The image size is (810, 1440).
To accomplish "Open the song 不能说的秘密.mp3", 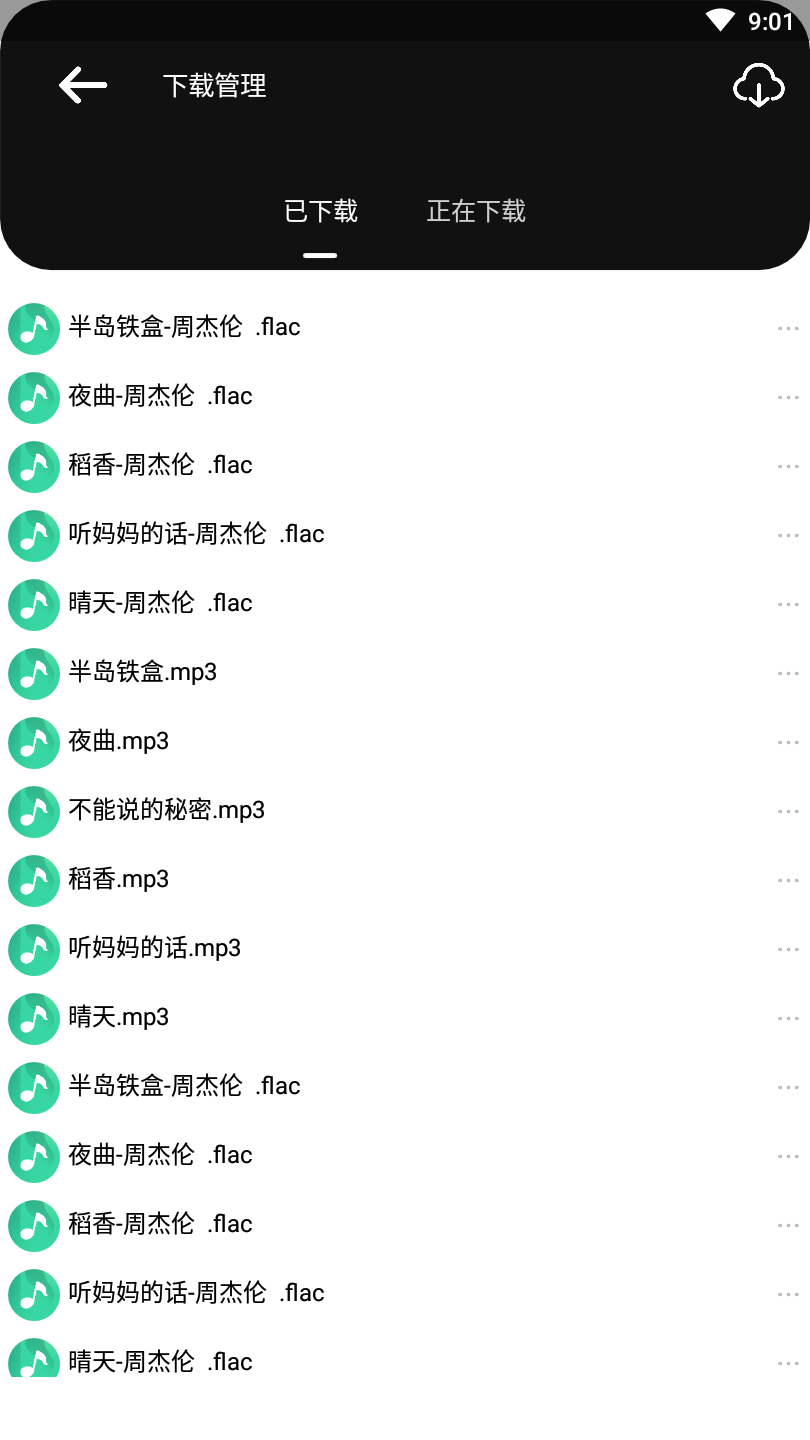I will [166, 811].
